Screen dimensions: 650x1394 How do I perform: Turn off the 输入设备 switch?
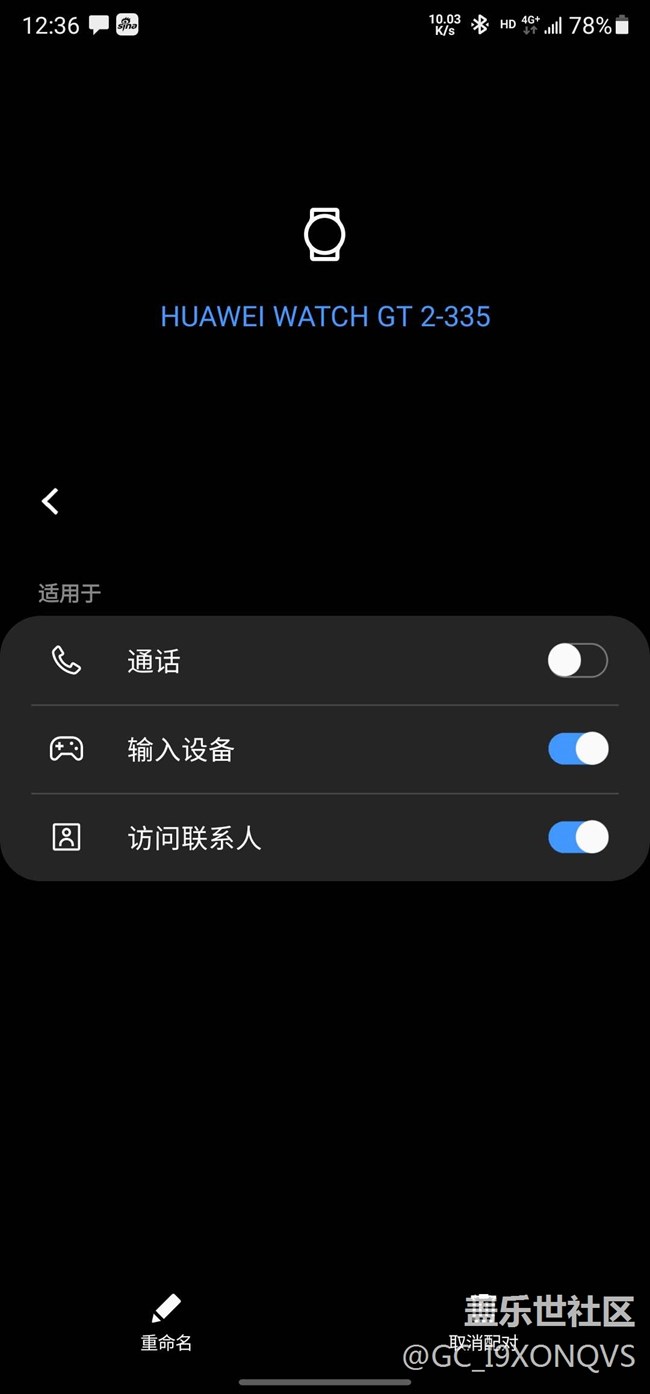(x=577, y=749)
